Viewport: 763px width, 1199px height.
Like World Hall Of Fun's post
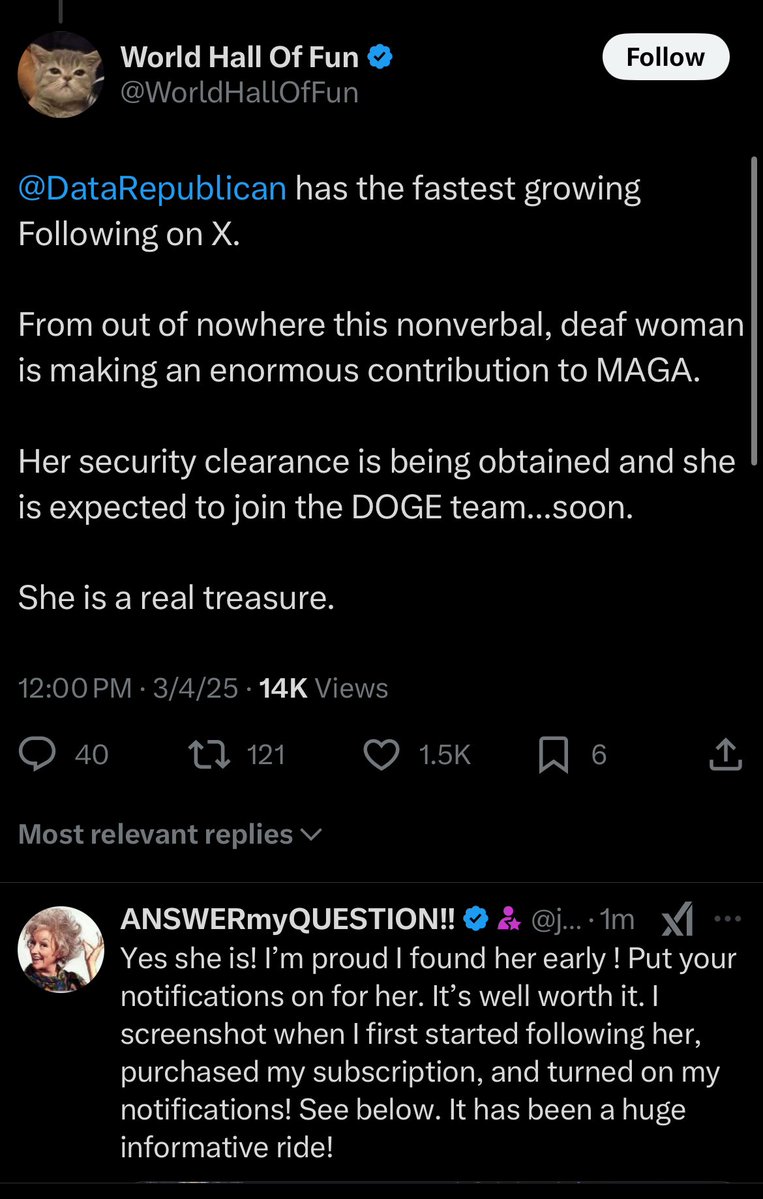coord(380,754)
